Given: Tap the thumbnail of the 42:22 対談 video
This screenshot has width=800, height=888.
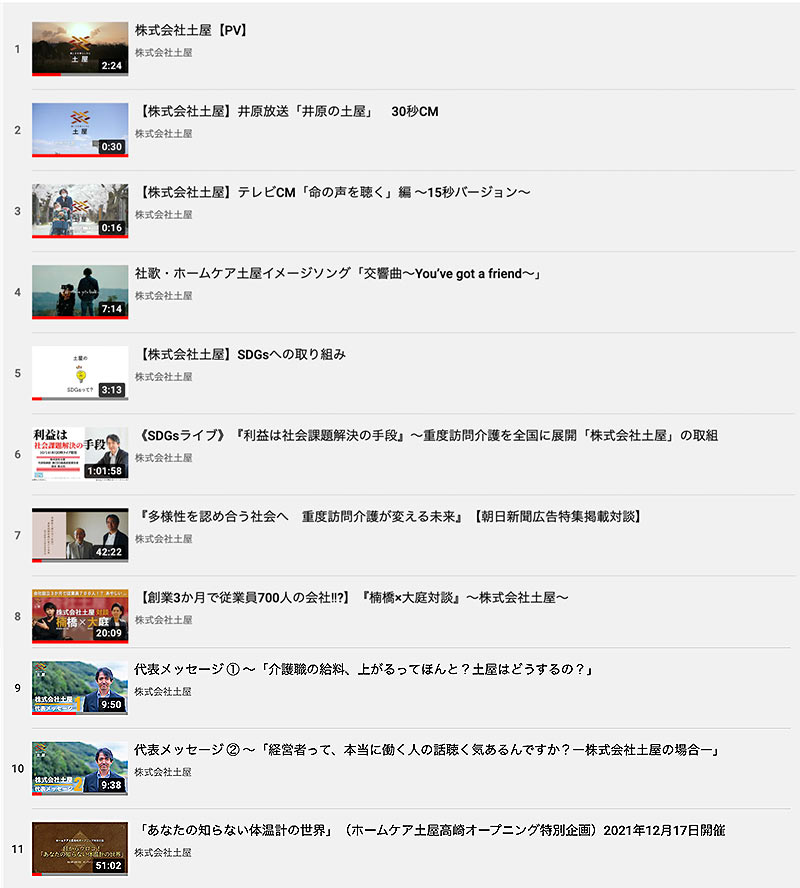Looking at the screenshot, I should click(80, 535).
